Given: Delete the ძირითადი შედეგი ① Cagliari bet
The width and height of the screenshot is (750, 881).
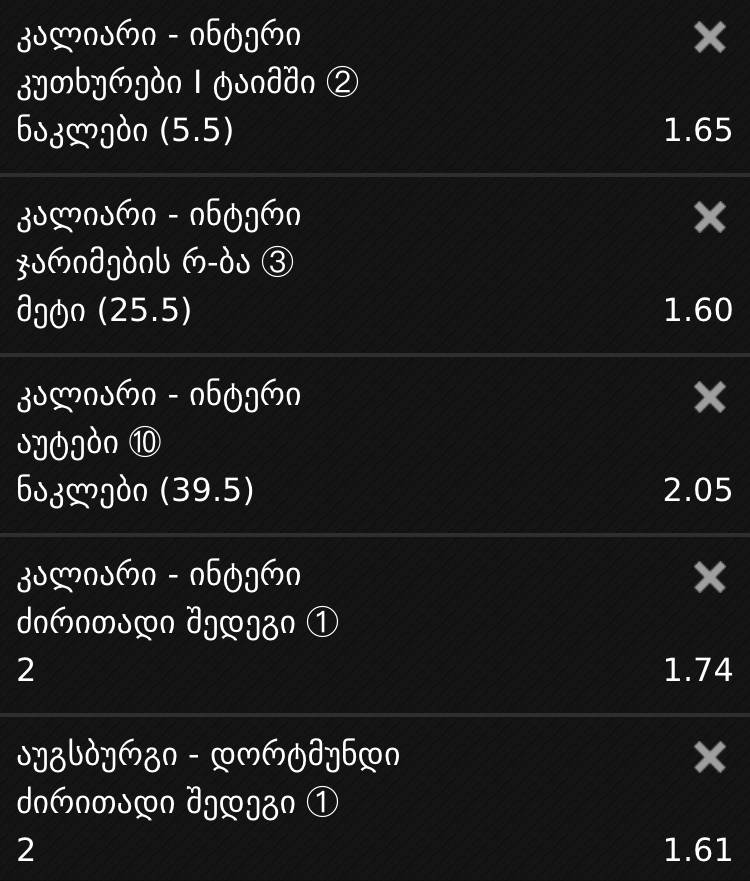Looking at the screenshot, I should (x=709, y=576).
